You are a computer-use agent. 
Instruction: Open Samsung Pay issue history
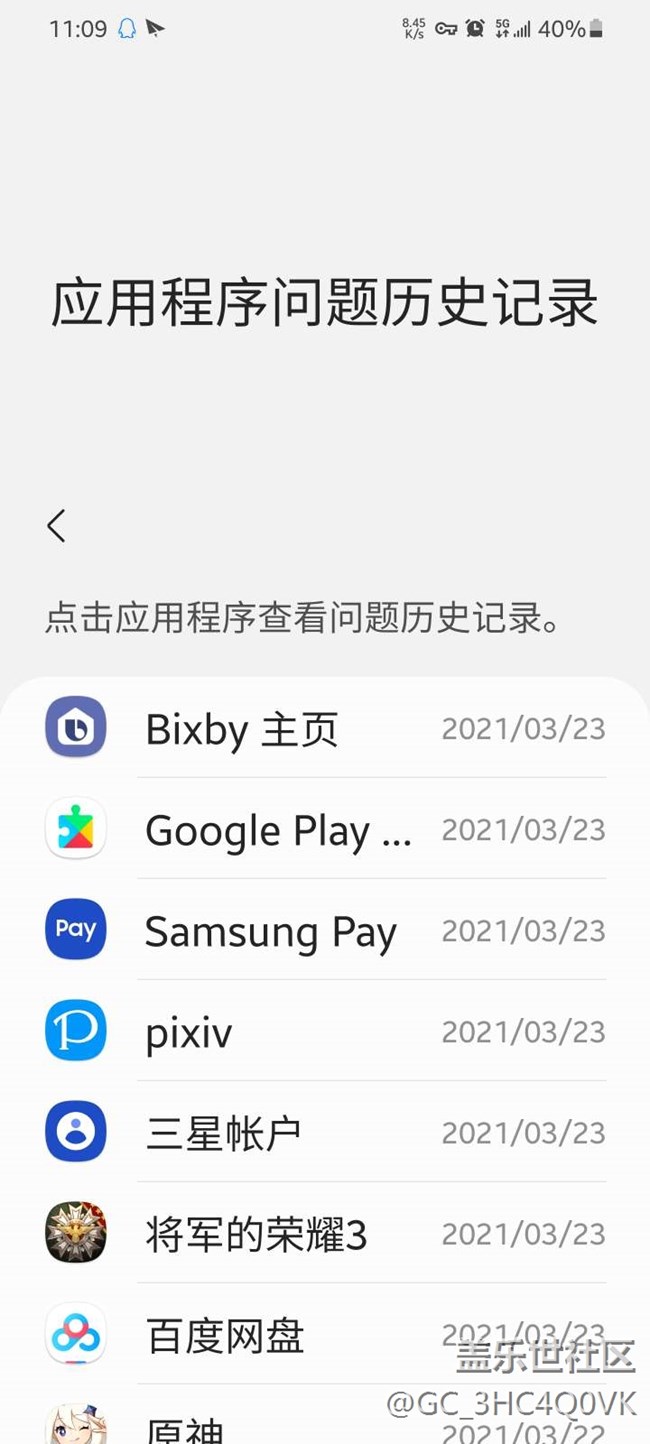(x=325, y=931)
